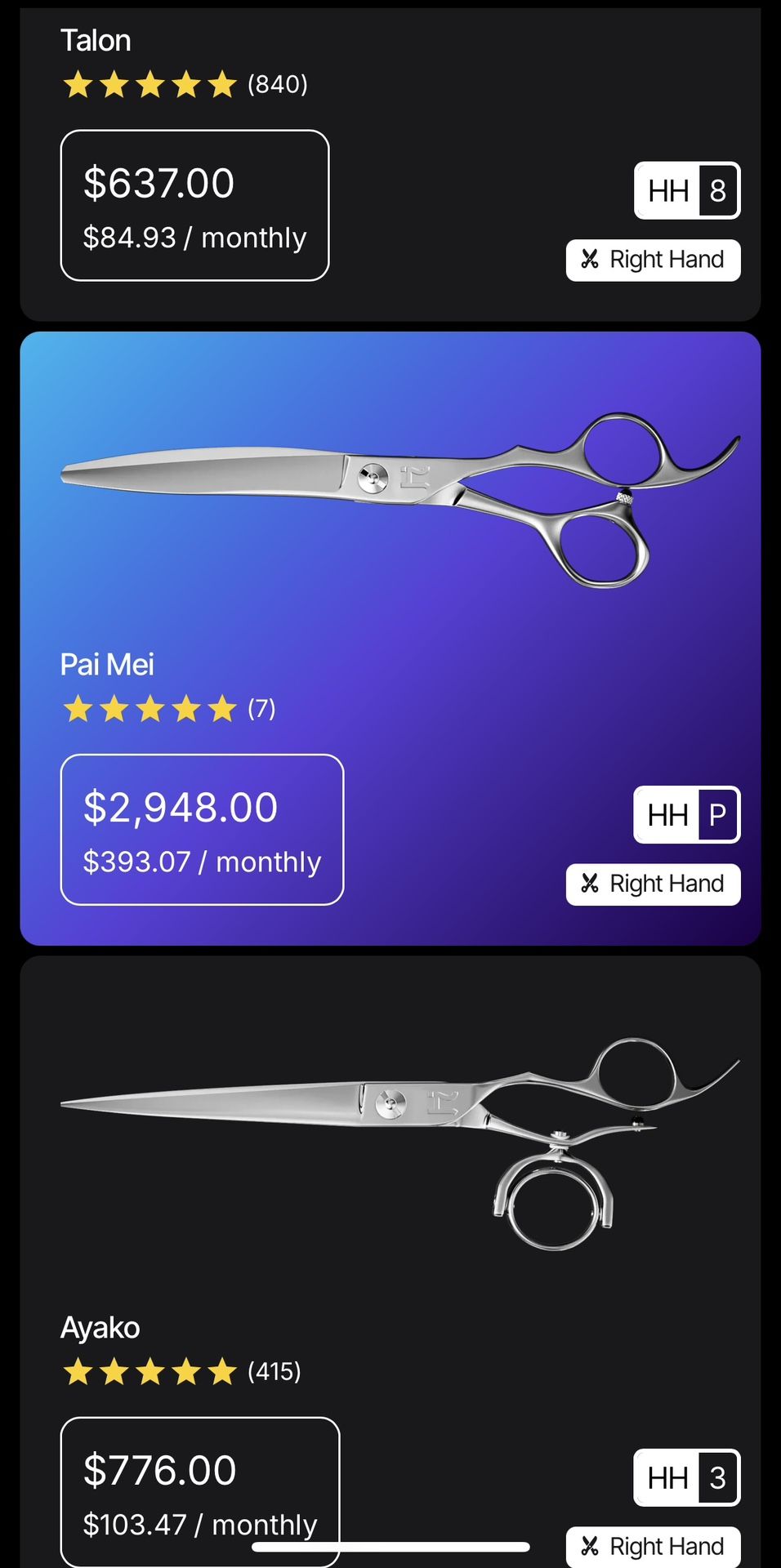Select the Right Hand filter chip for Talon

(x=653, y=260)
